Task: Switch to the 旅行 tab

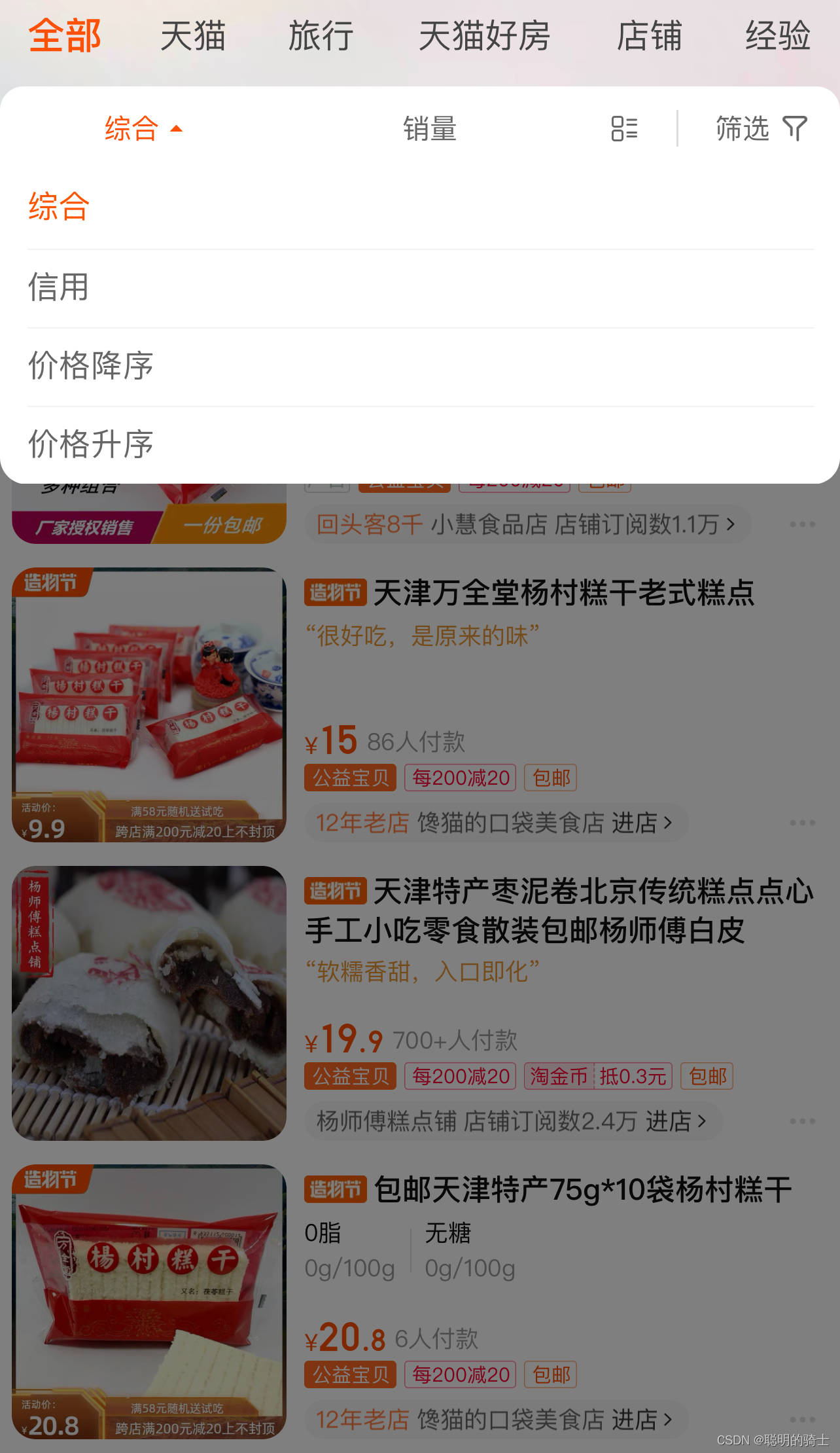Action: pyautogui.click(x=321, y=36)
